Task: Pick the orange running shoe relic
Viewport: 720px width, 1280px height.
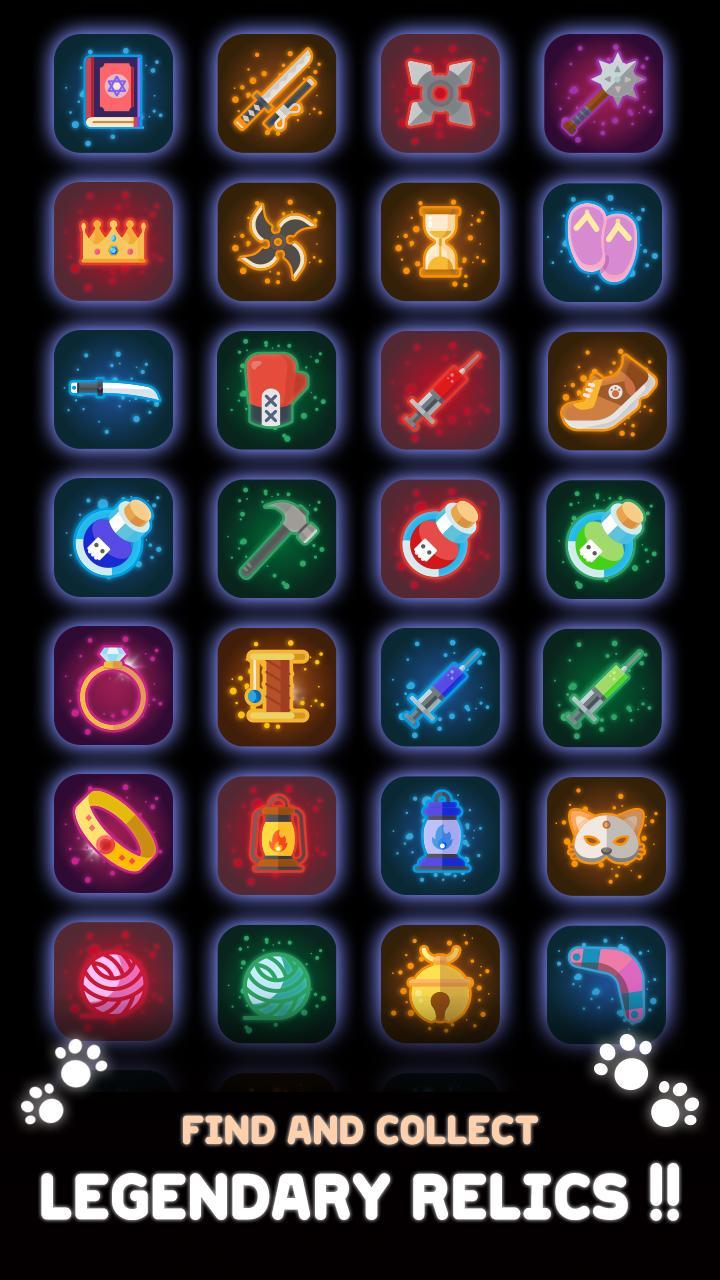Action: [604, 389]
